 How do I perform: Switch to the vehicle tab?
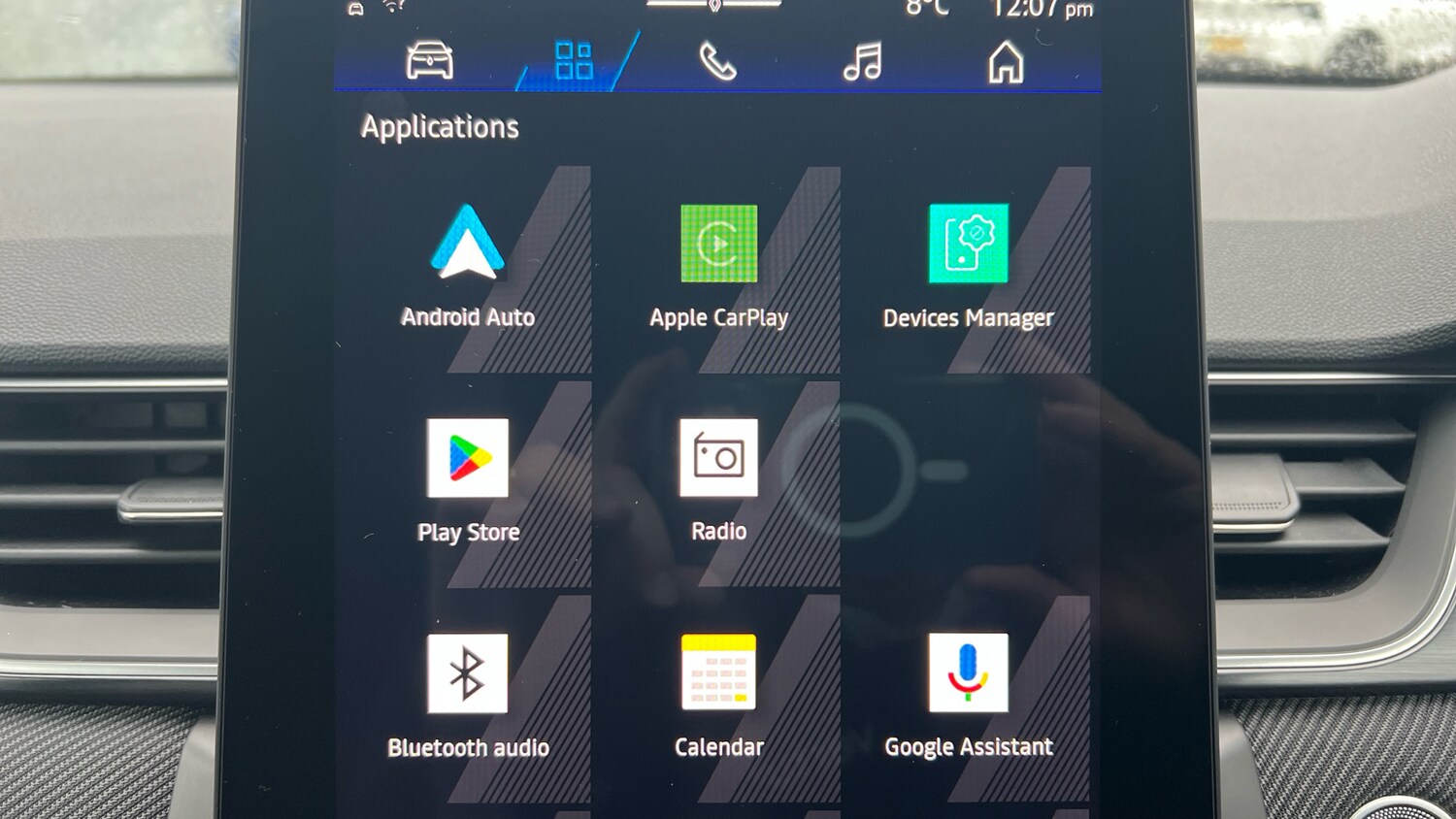429,61
